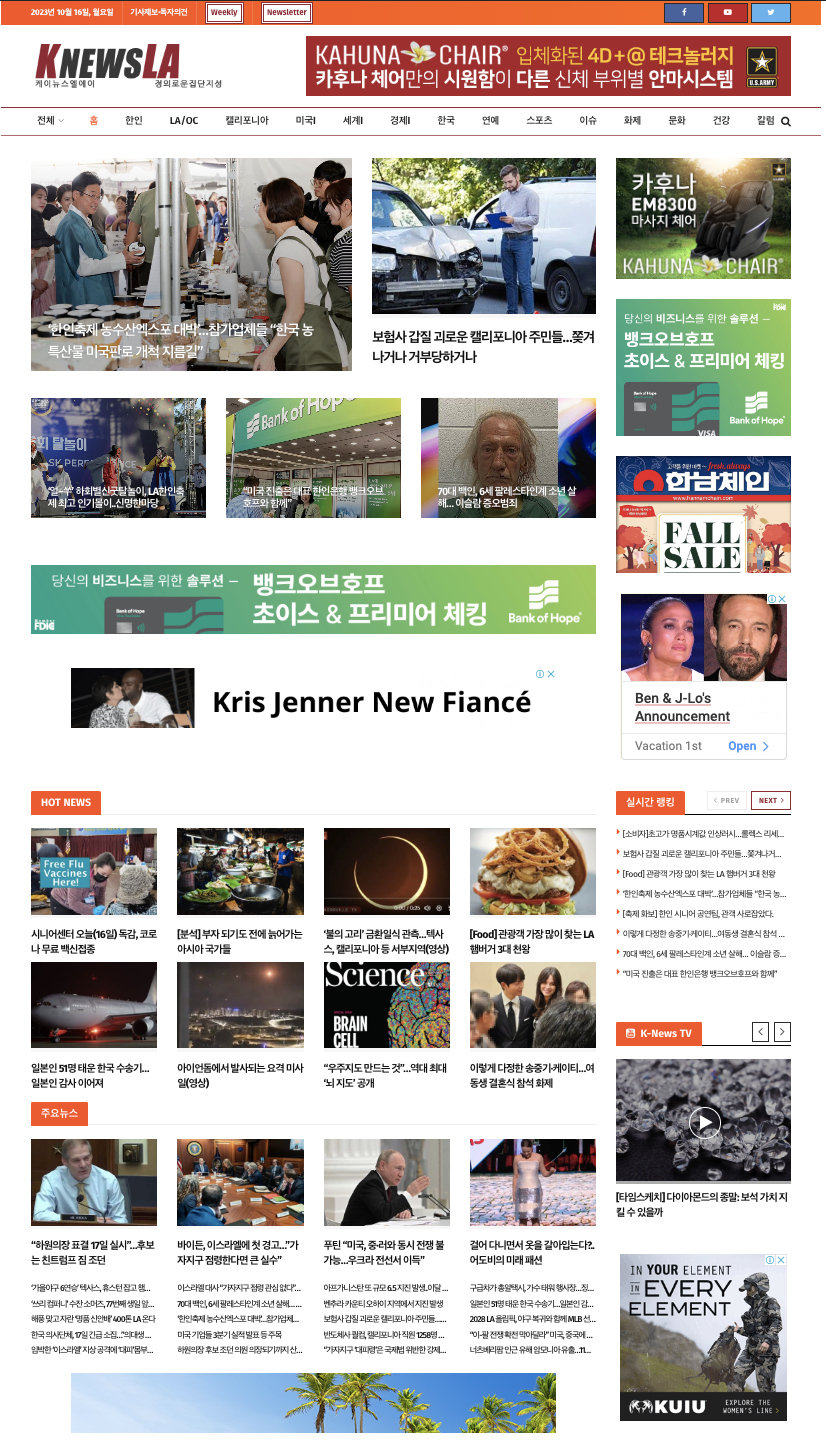Viewport: 826px width, 1450px height.
Task: Open the Facebook page button
Action: [x=684, y=12]
